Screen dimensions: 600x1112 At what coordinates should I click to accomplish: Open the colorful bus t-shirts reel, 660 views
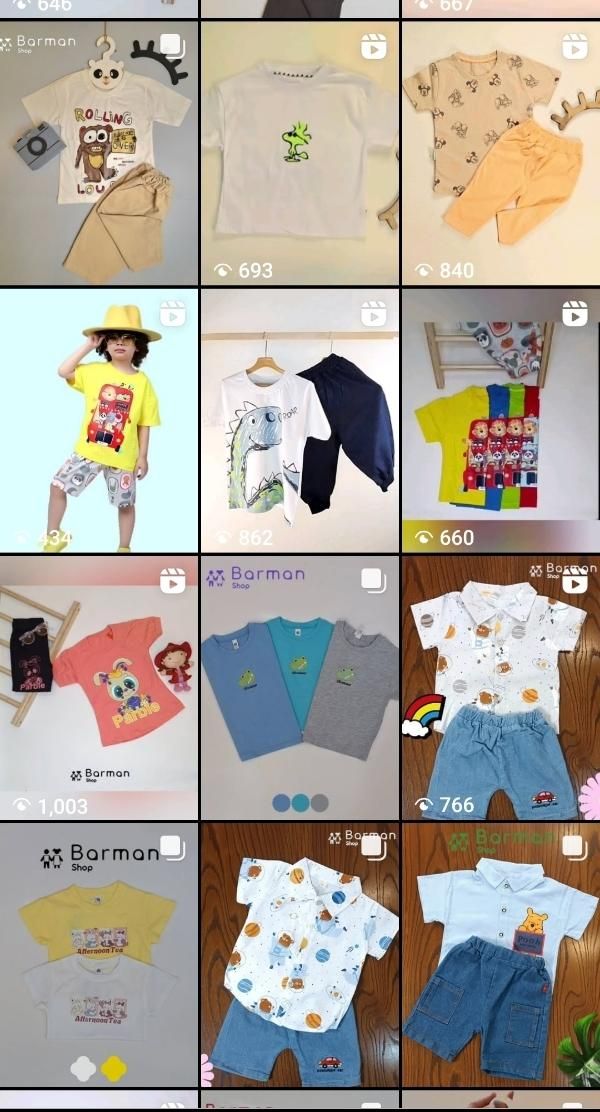point(500,420)
